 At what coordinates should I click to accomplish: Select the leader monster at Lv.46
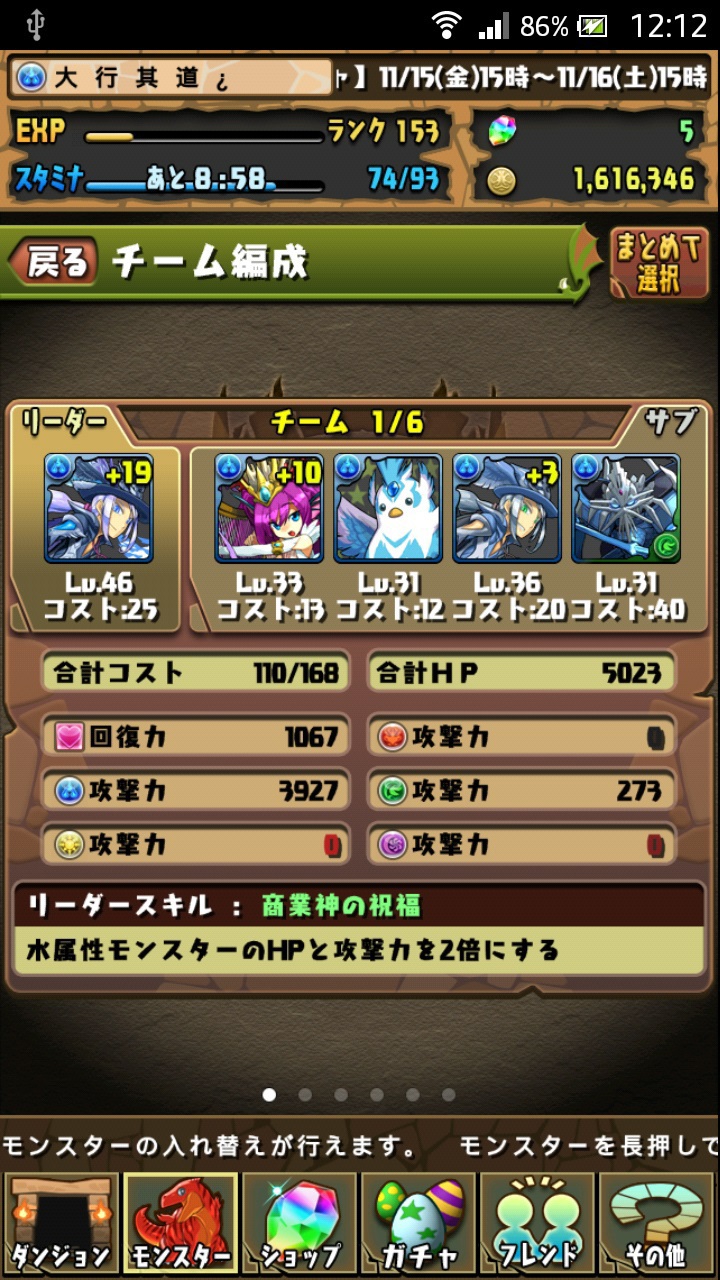tap(98, 509)
